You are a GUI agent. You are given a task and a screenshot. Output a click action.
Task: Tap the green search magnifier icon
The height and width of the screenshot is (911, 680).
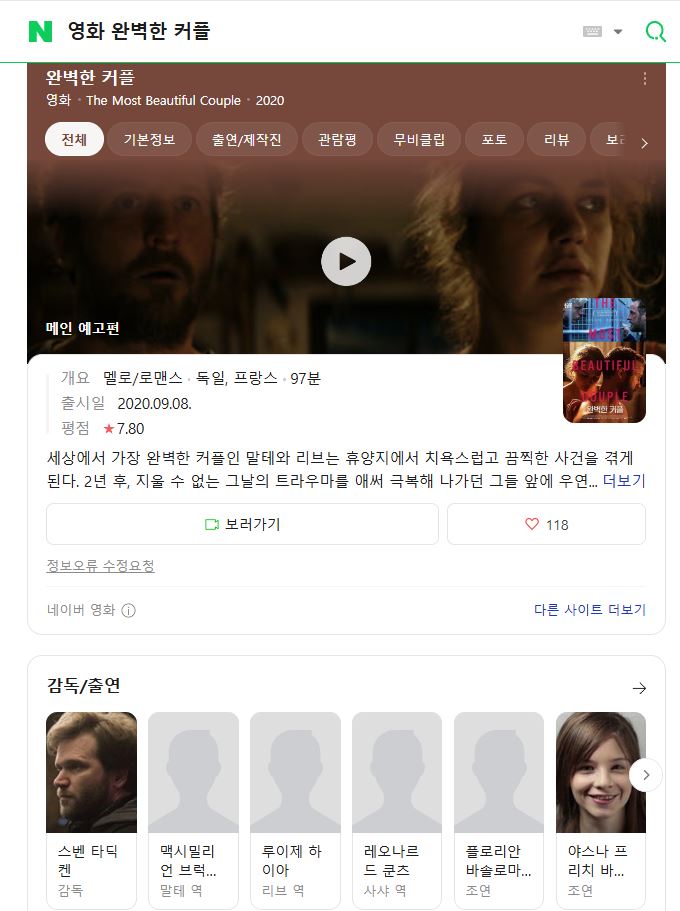coord(655,31)
